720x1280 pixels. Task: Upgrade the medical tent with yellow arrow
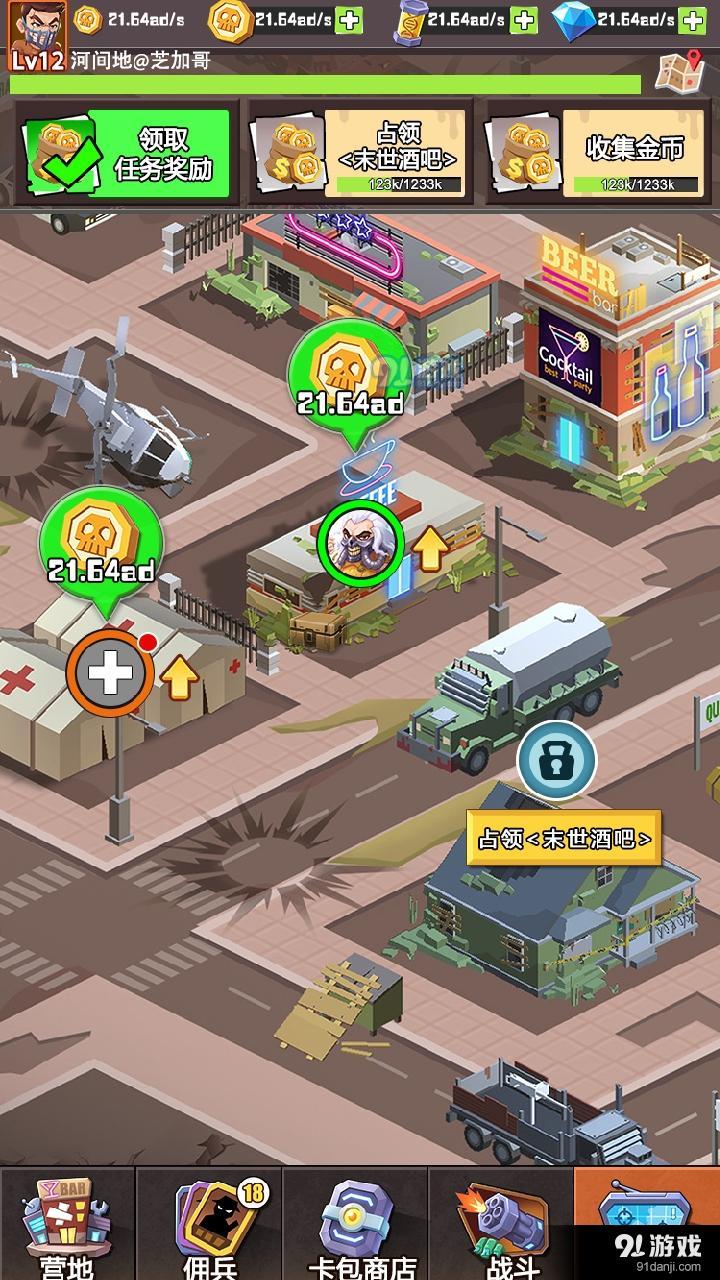tap(181, 677)
